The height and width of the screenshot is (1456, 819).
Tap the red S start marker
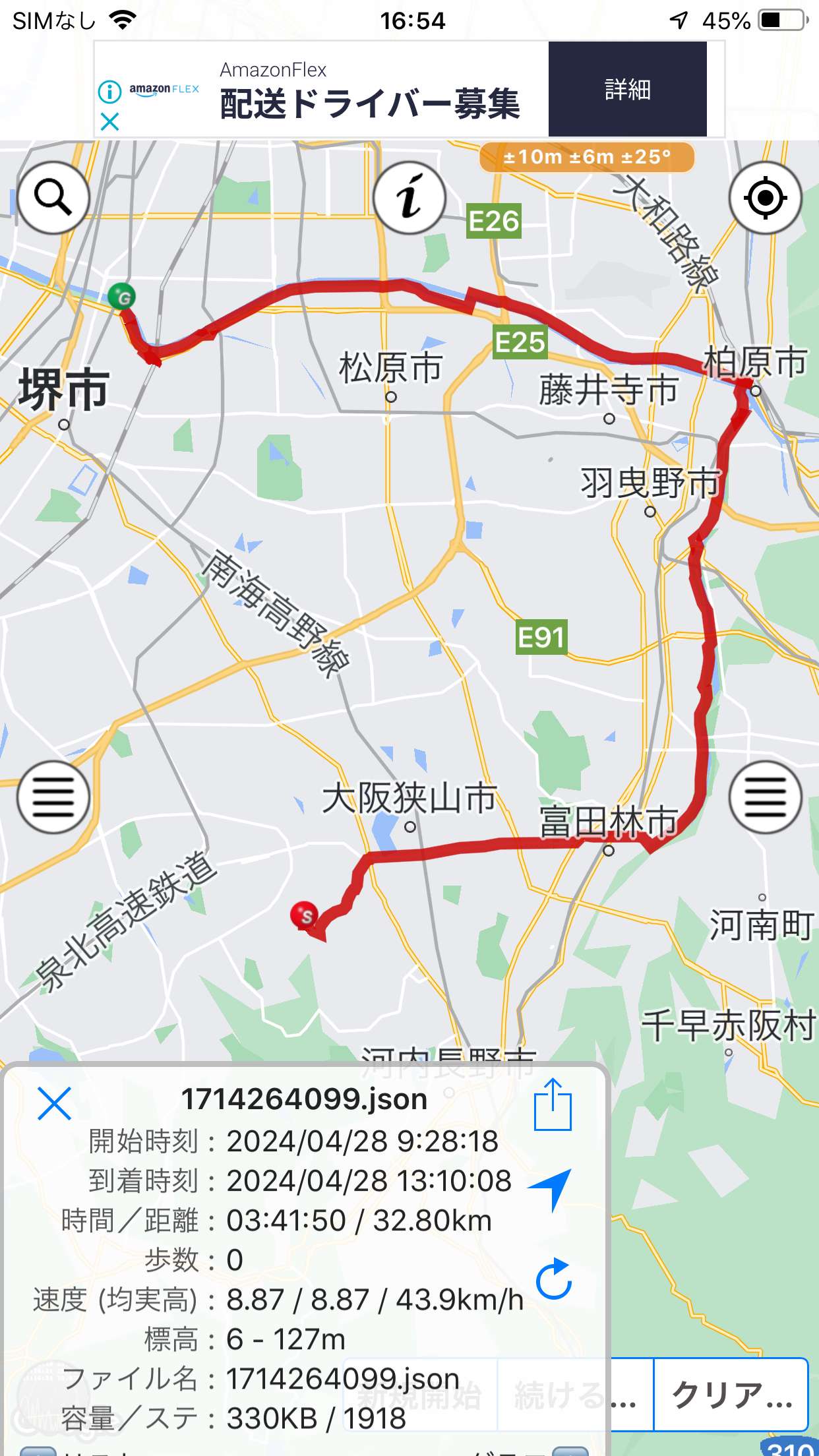coord(305,915)
